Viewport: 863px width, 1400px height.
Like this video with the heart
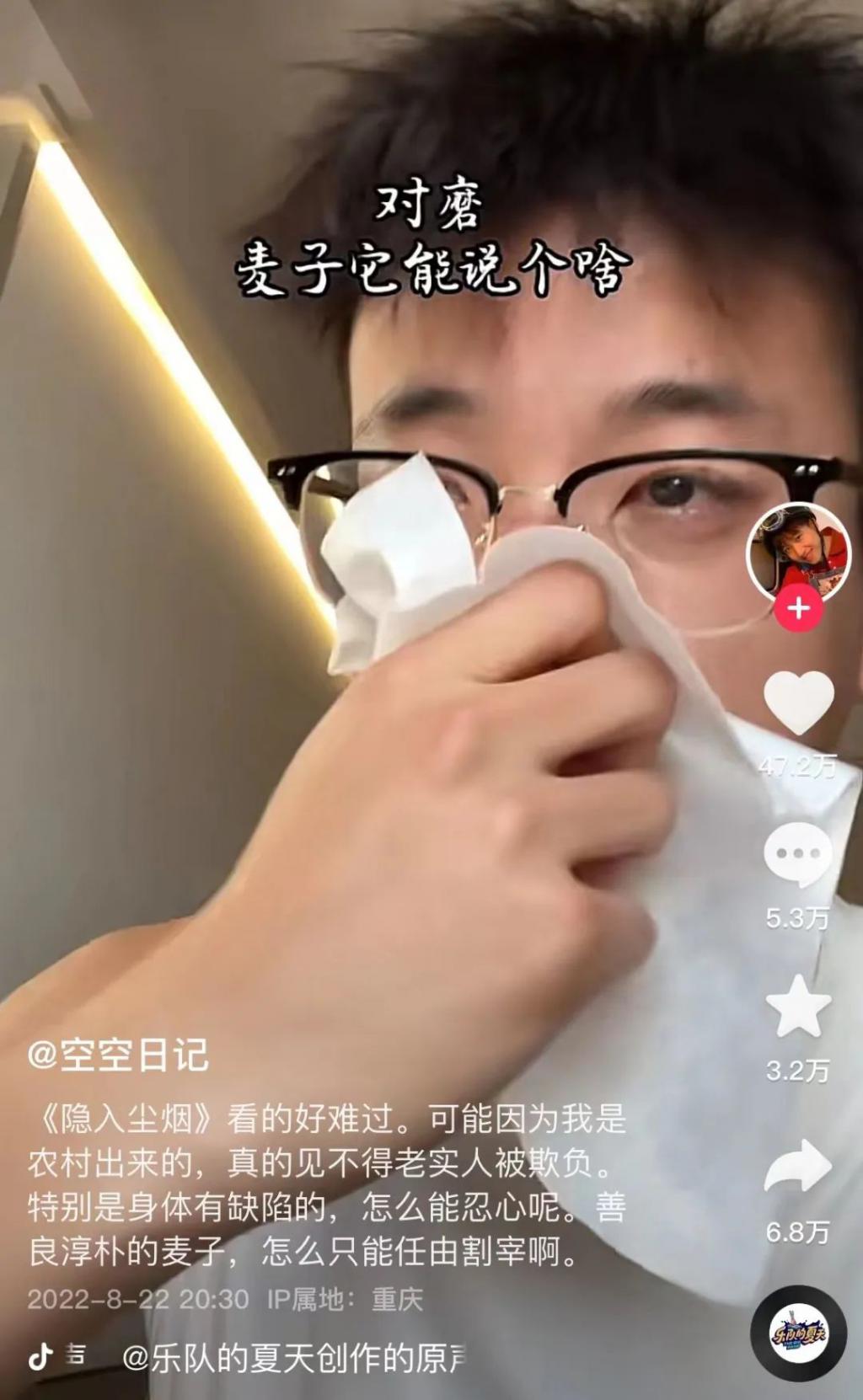[798, 703]
